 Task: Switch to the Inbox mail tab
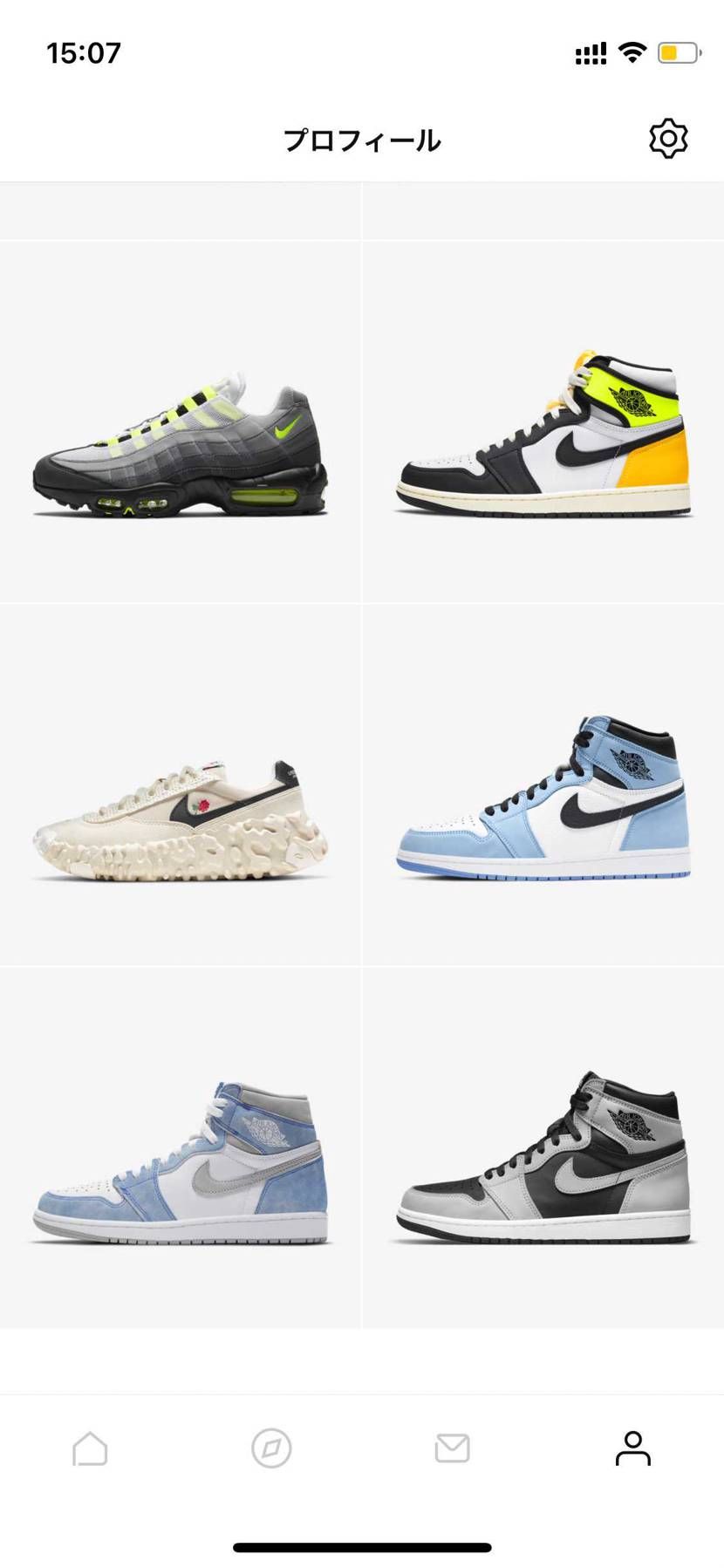point(452,1448)
